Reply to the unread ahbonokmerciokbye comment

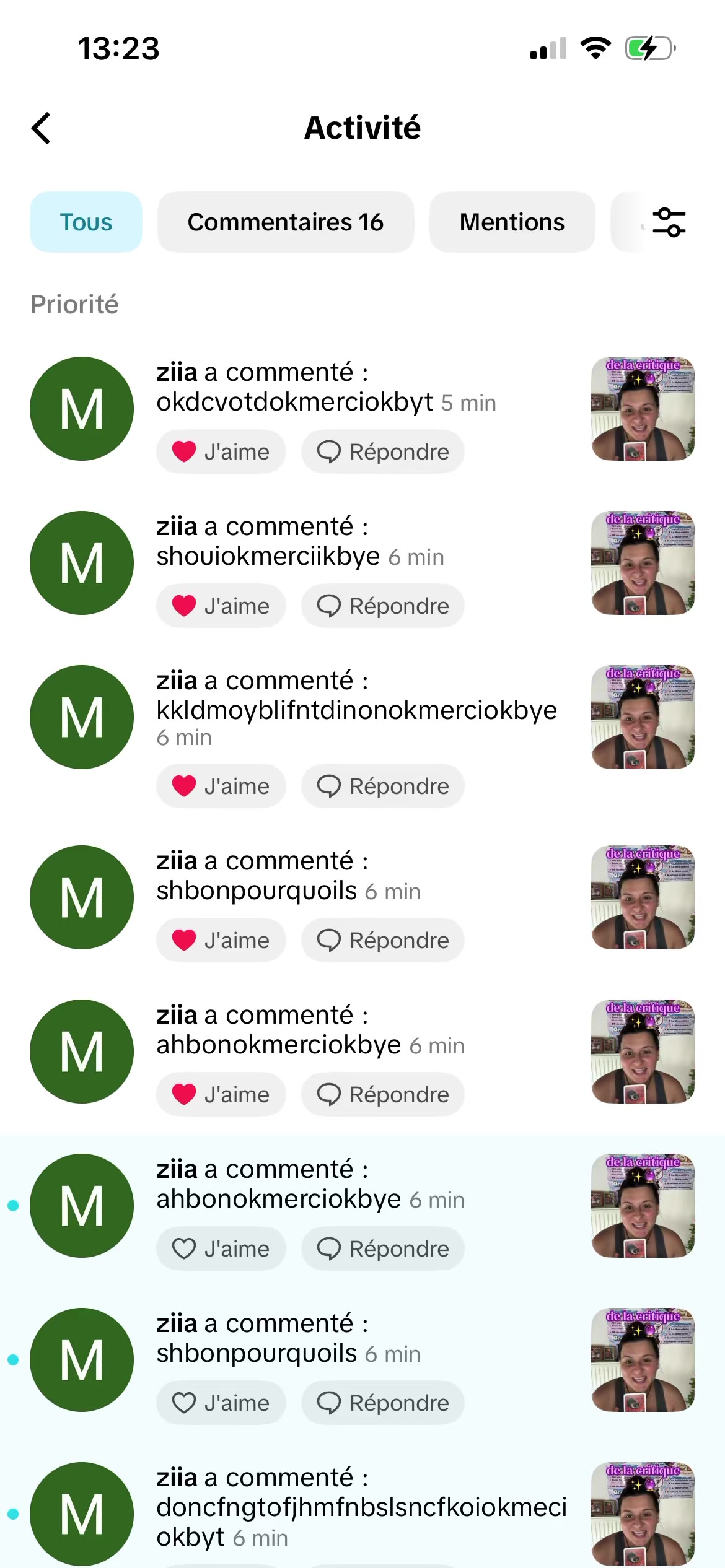pyautogui.click(x=383, y=1249)
